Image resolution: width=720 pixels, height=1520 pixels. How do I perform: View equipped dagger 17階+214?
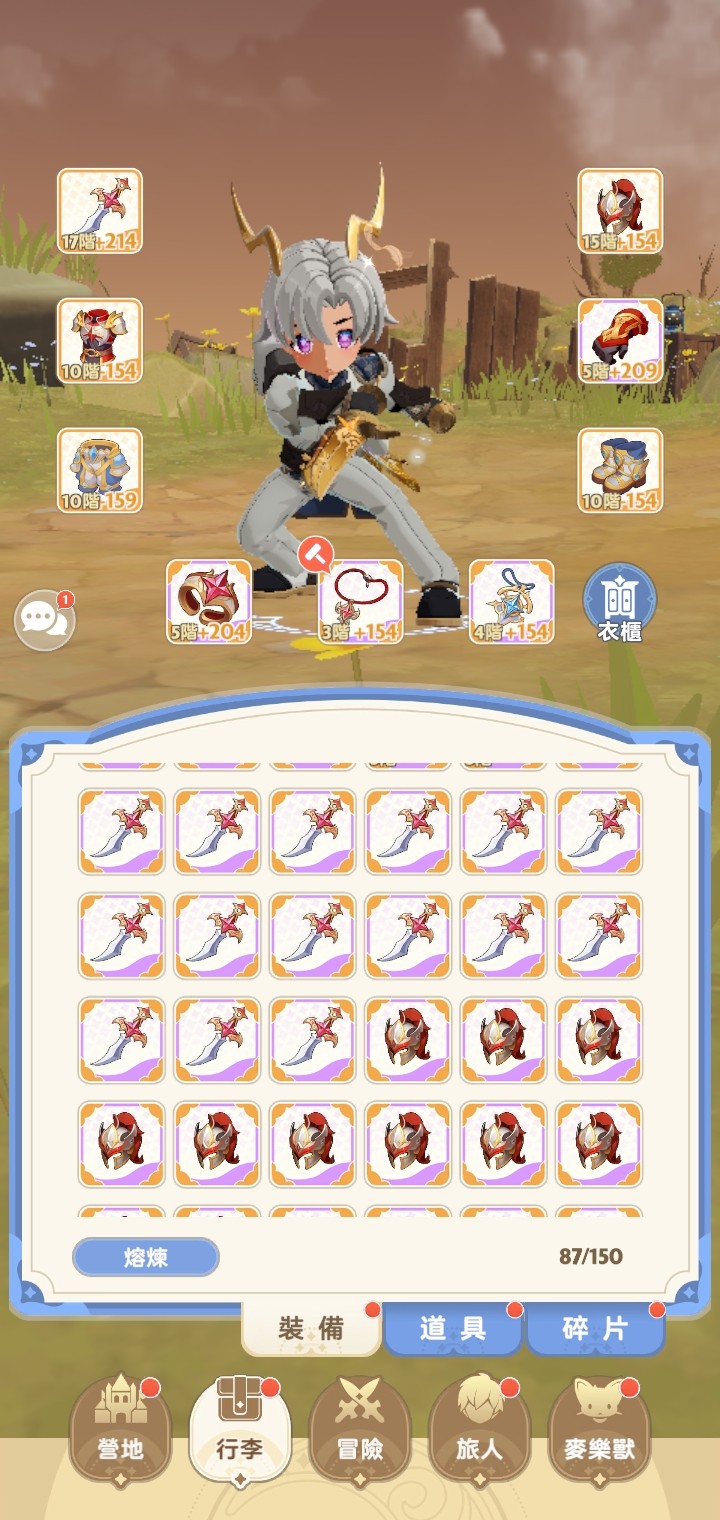tap(100, 210)
